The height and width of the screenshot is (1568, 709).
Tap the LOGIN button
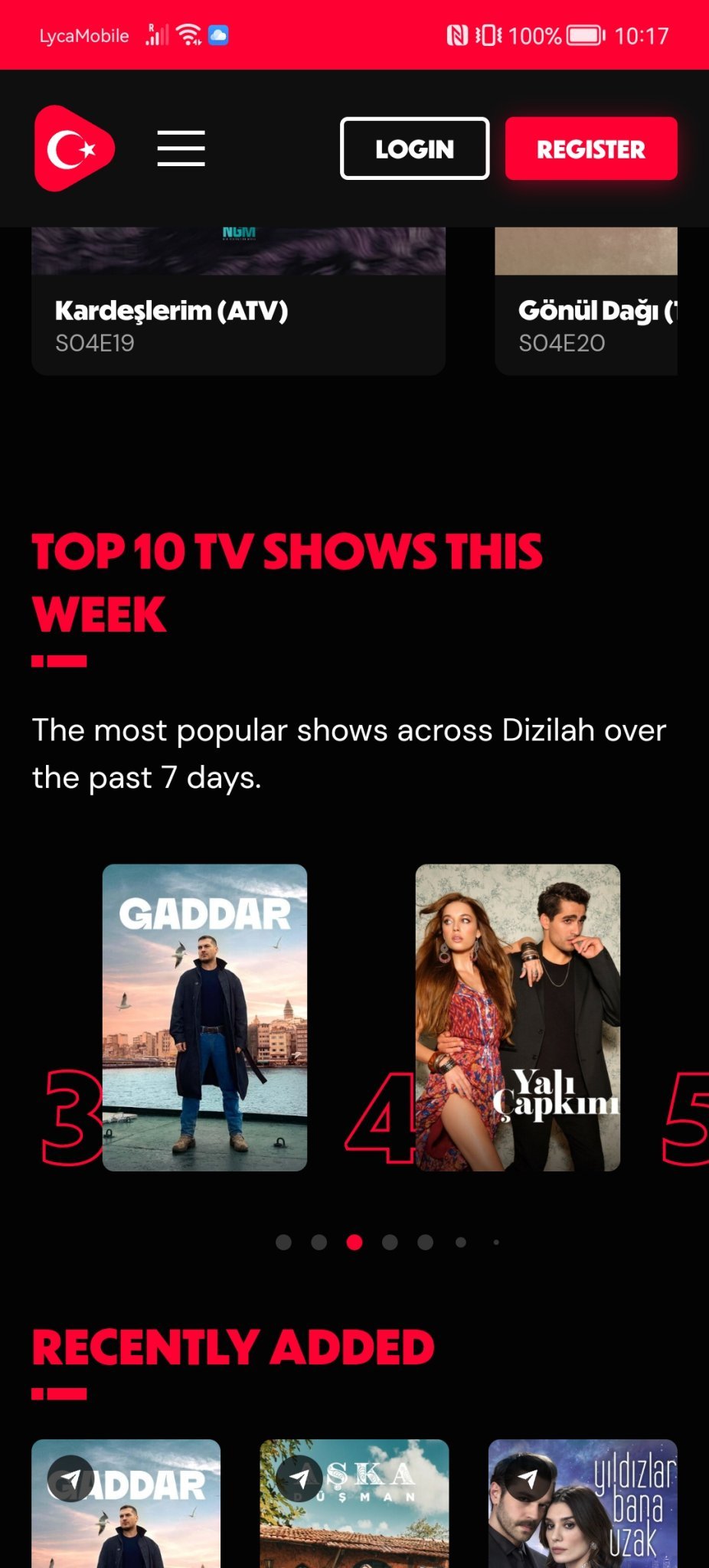pyautogui.click(x=414, y=149)
